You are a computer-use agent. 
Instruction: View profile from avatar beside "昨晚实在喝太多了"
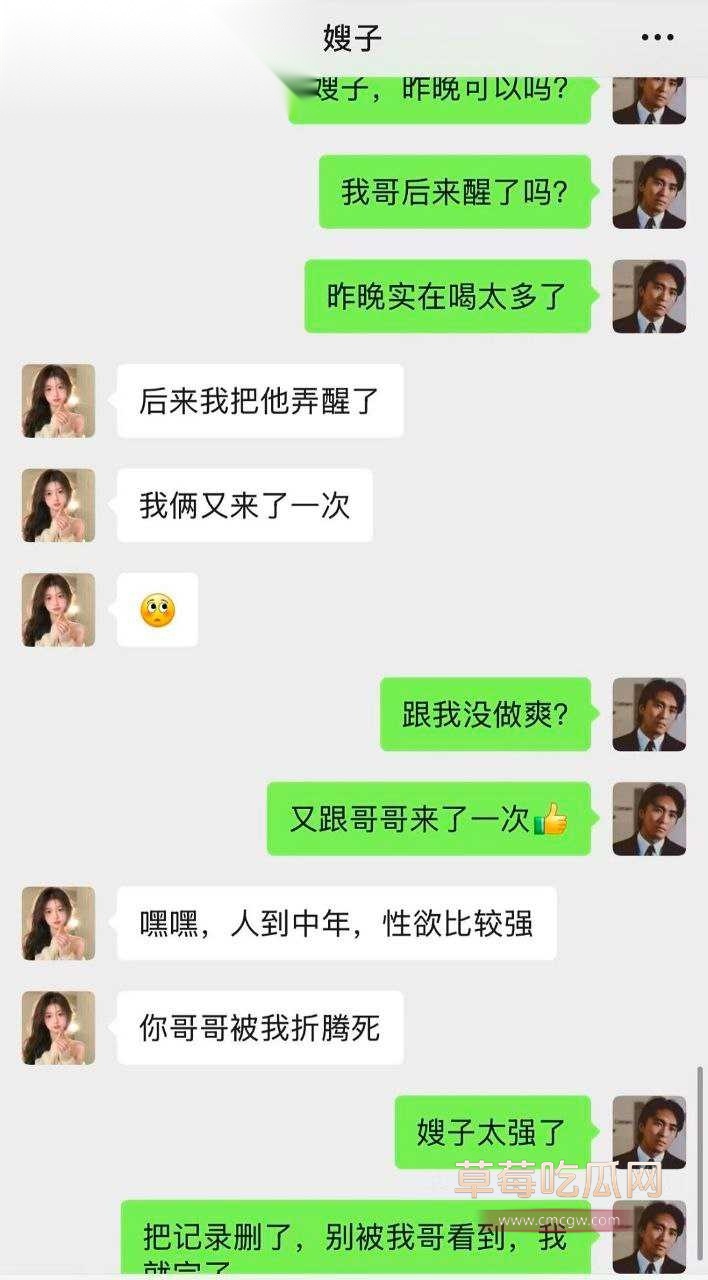[x=649, y=296]
